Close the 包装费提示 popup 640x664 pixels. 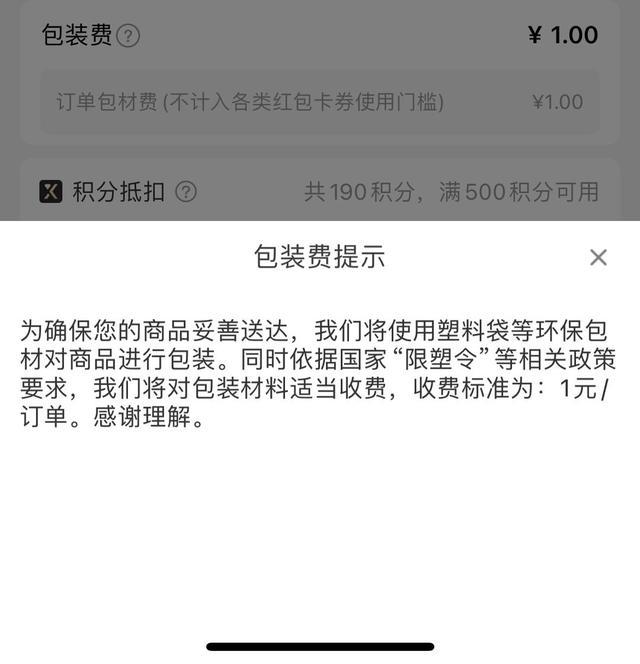tap(598, 257)
